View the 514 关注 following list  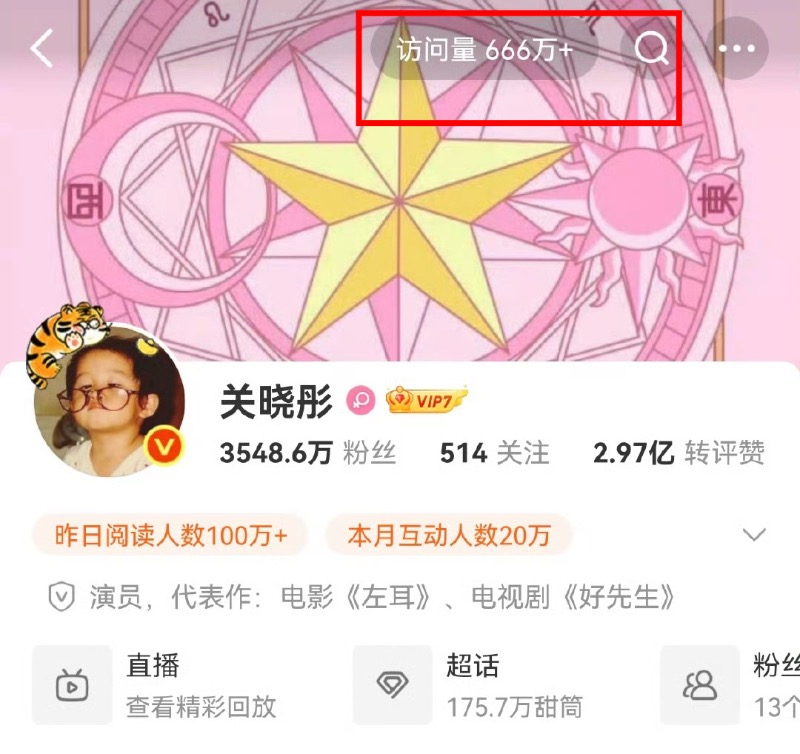pos(494,453)
